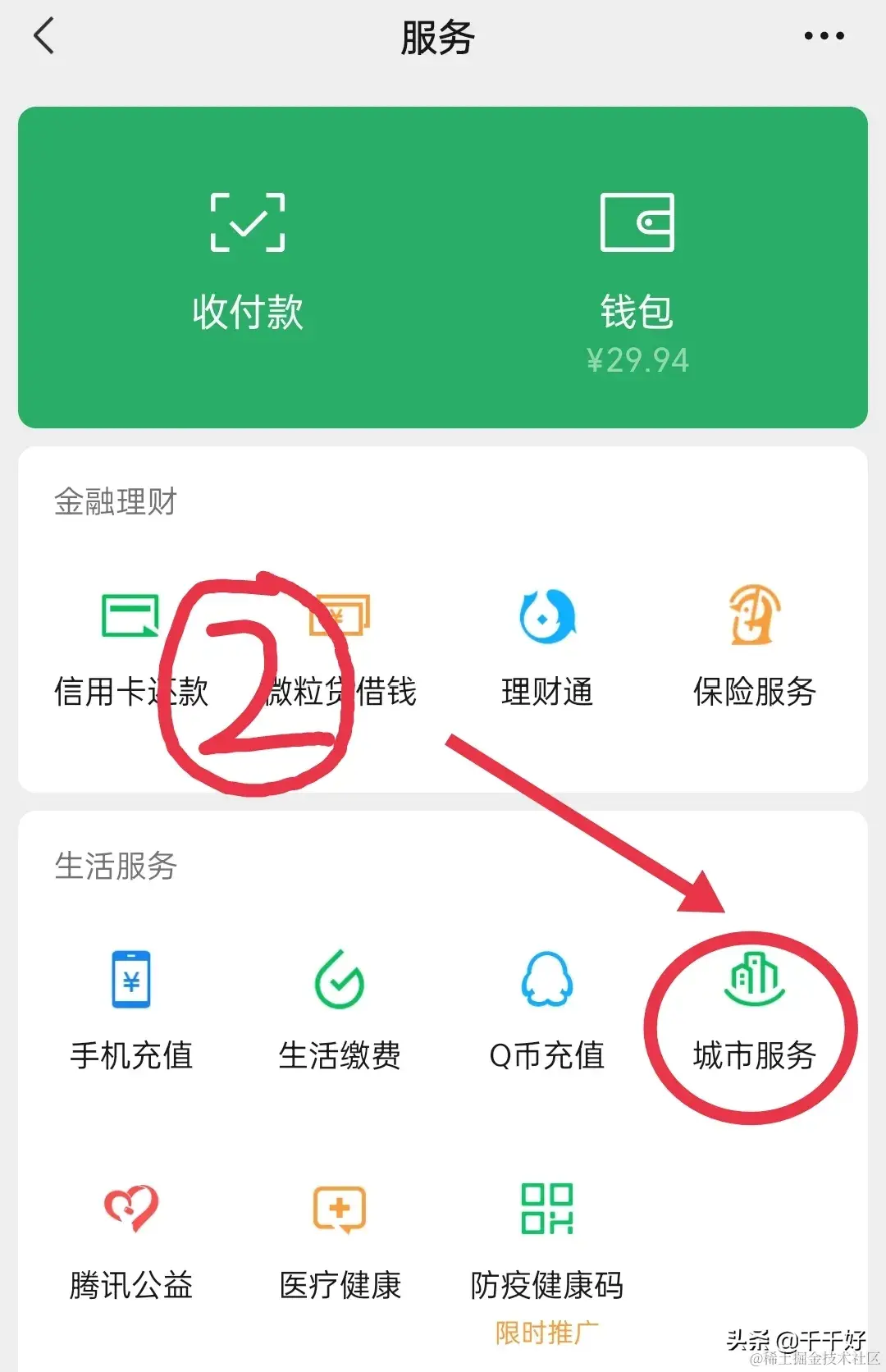
Task: Open 生活缴费
Action: (x=340, y=1011)
